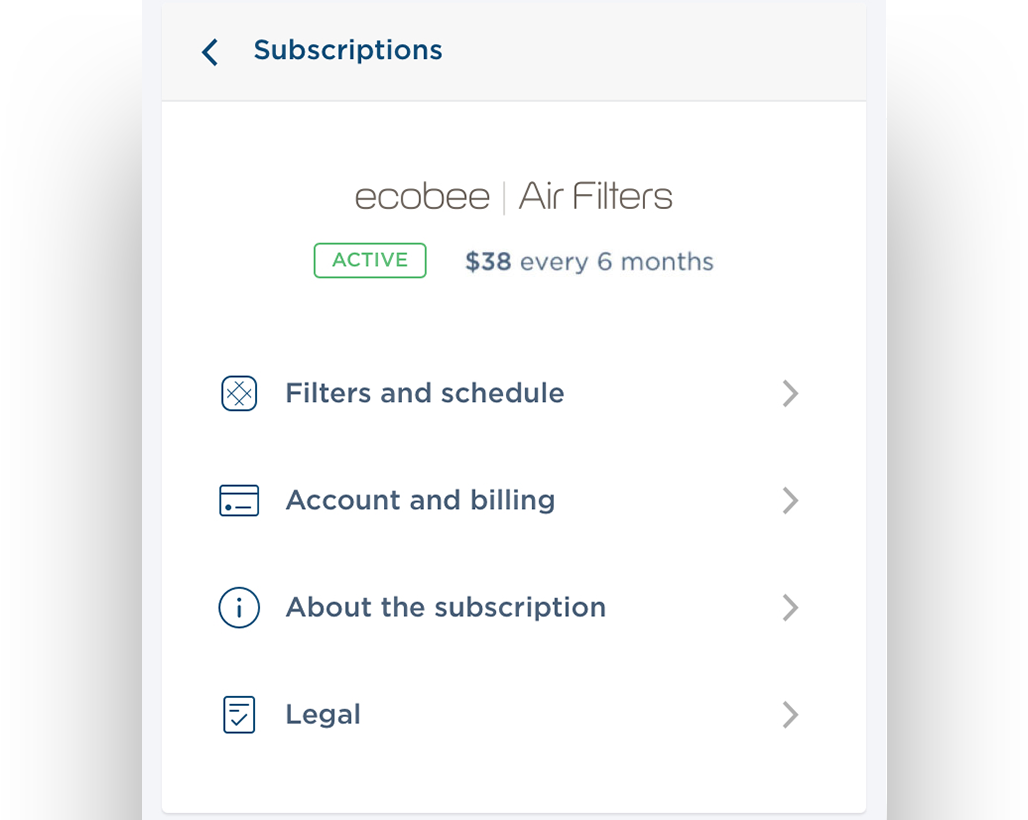The image size is (1028, 820).
Task: Open Filters and schedule
Action: click(x=425, y=393)
